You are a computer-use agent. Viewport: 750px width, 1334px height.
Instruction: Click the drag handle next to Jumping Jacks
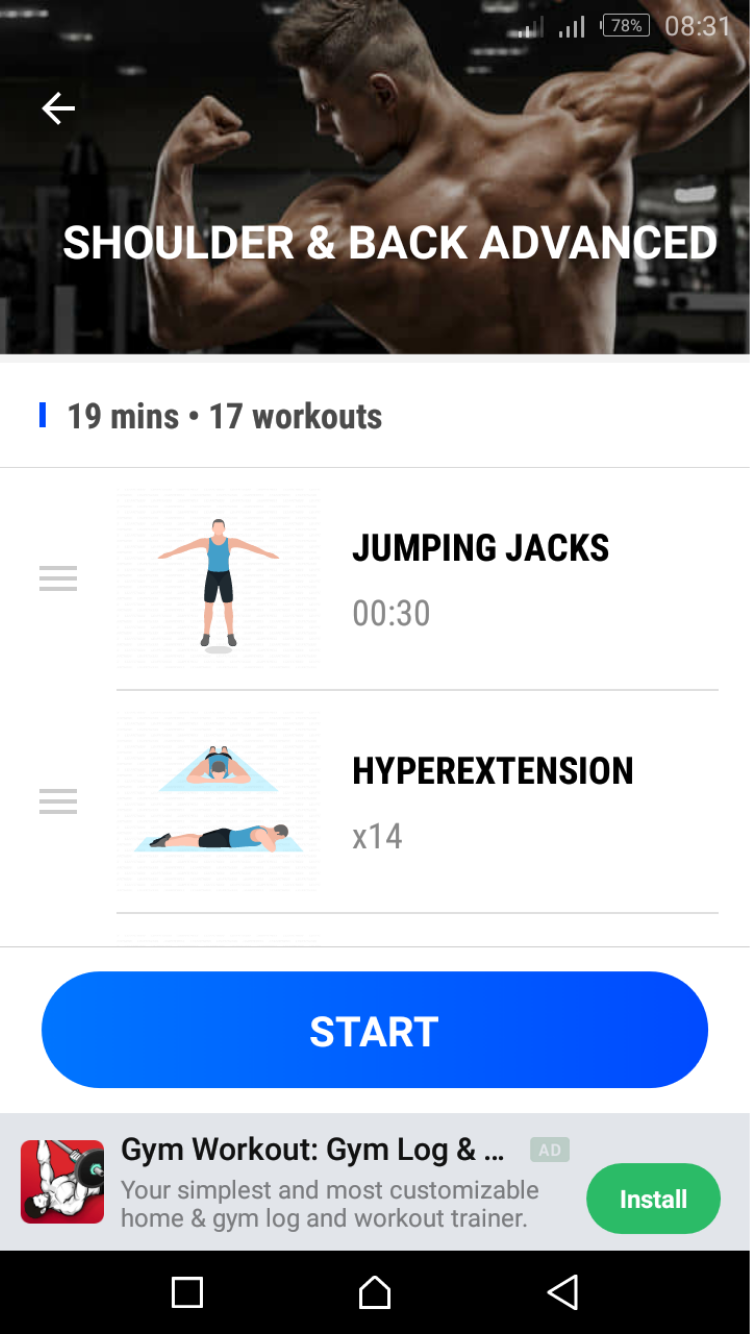[x=57, y=578]
